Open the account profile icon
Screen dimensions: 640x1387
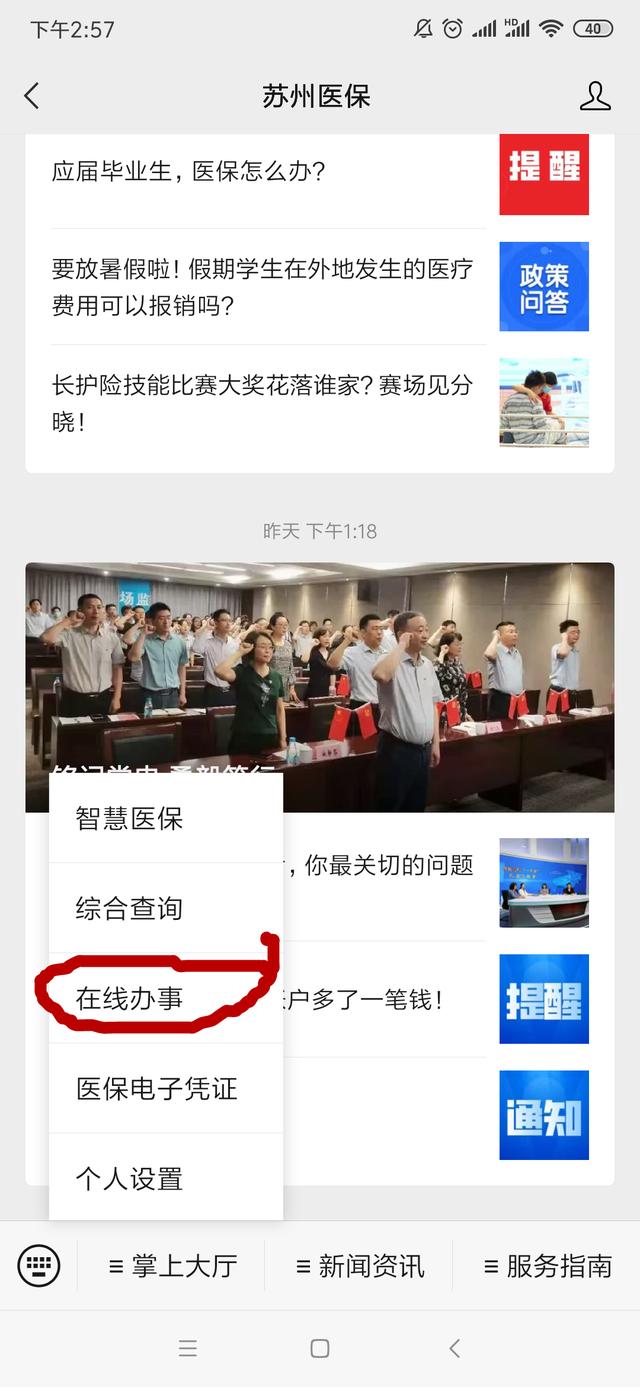595,96
